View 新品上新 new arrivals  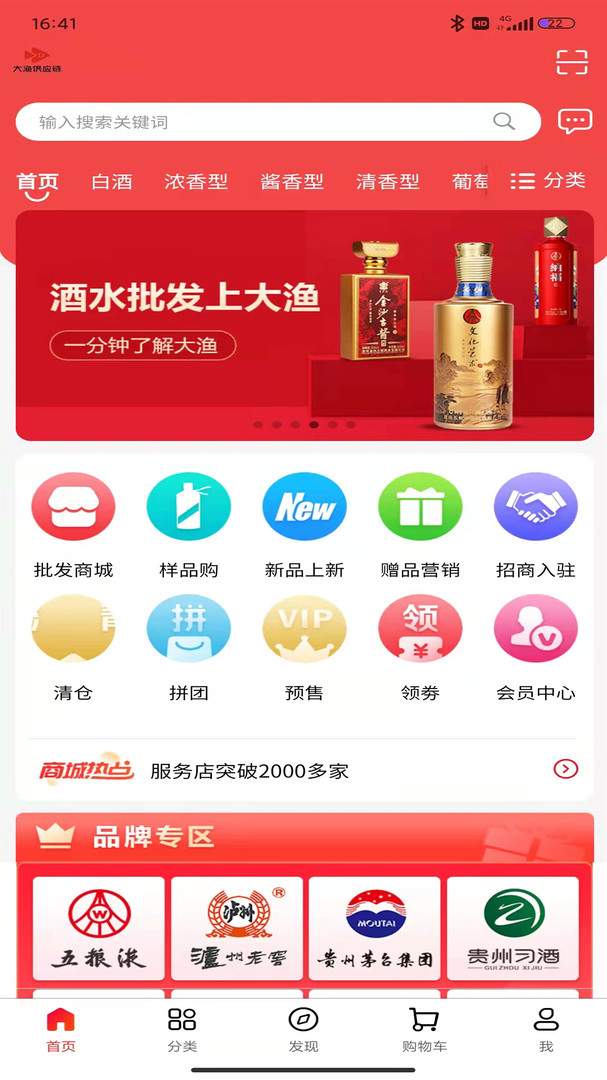coord(304,525)
